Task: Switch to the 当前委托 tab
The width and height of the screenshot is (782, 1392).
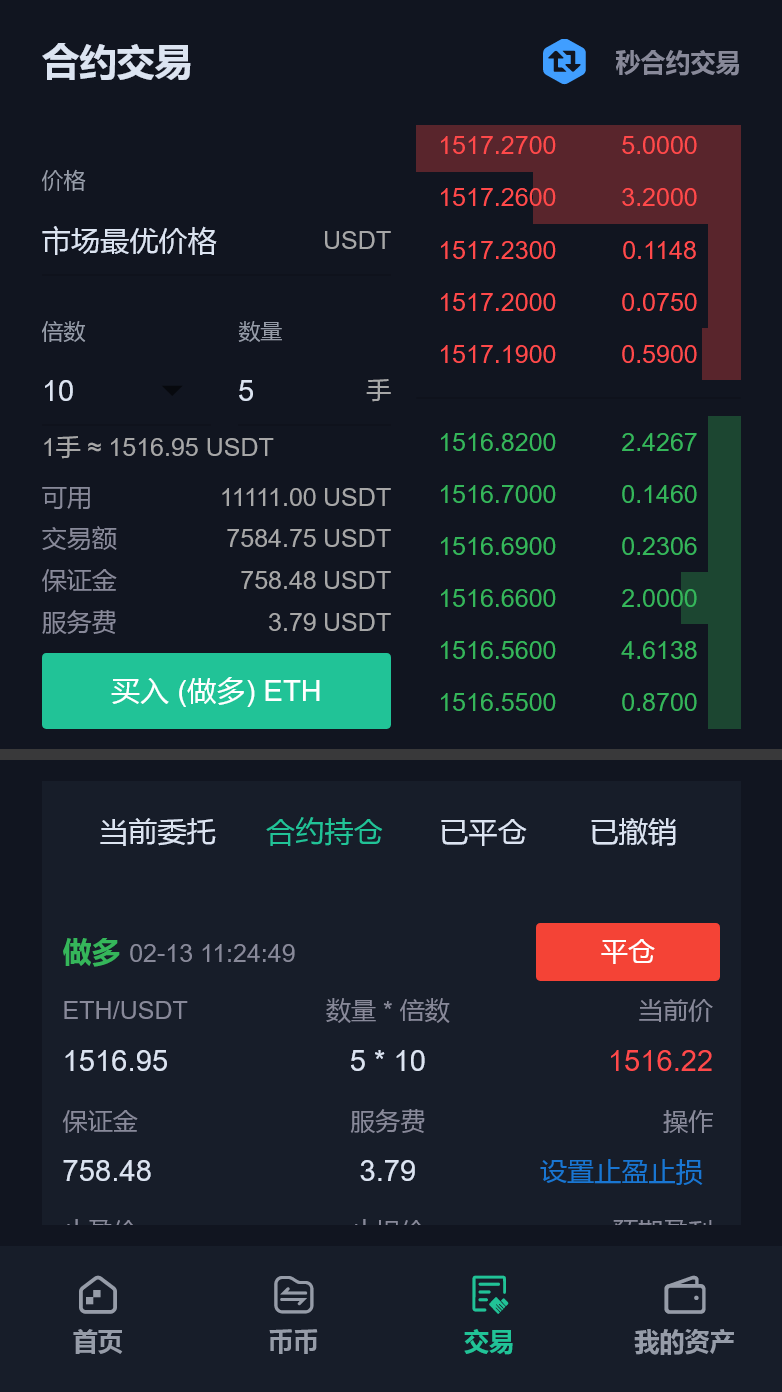Action: (157, 832)
